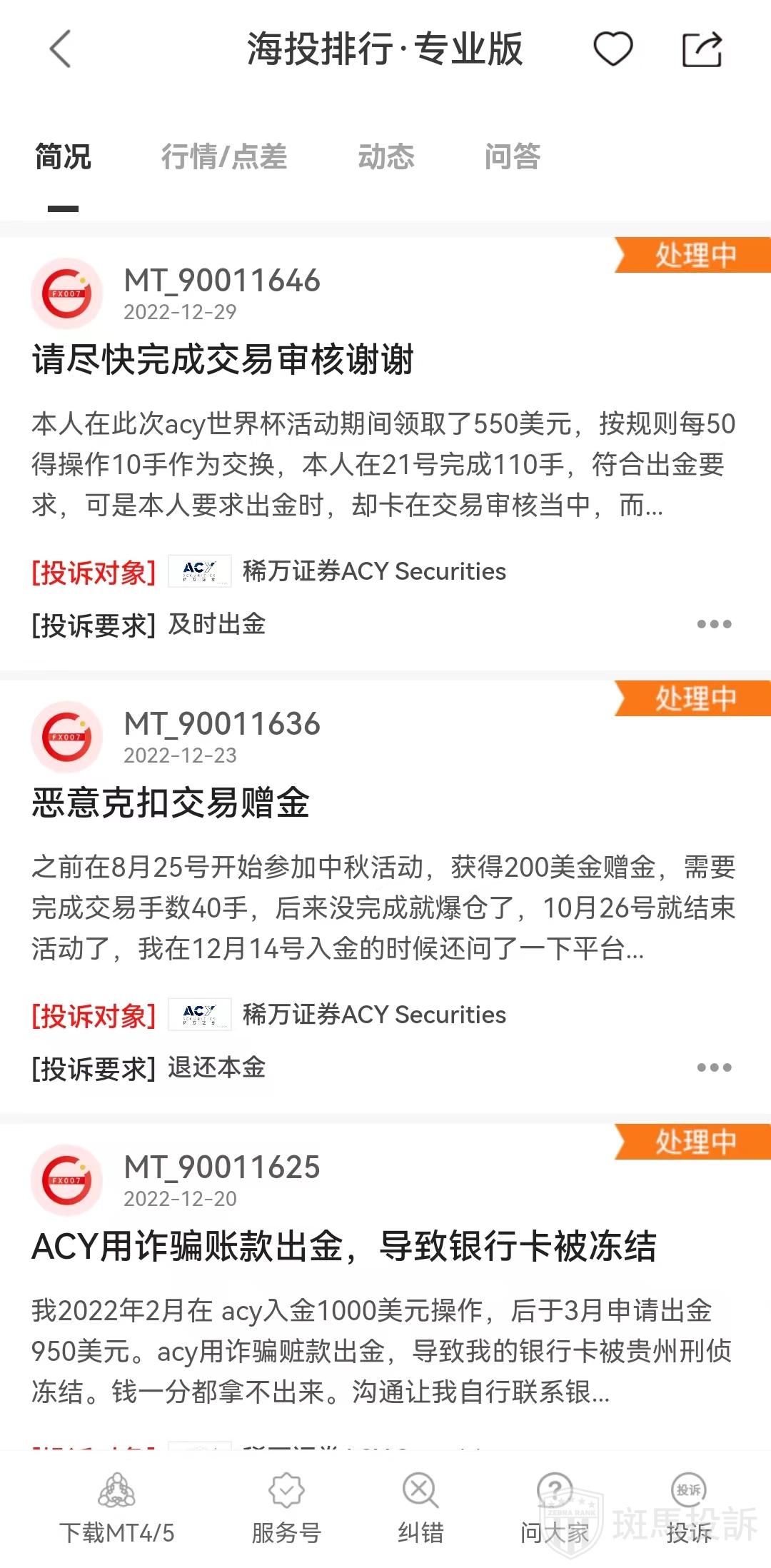
Task: Open complaint 请尽快完成交易审核谢谢
Action: click(x=223, y=359)
